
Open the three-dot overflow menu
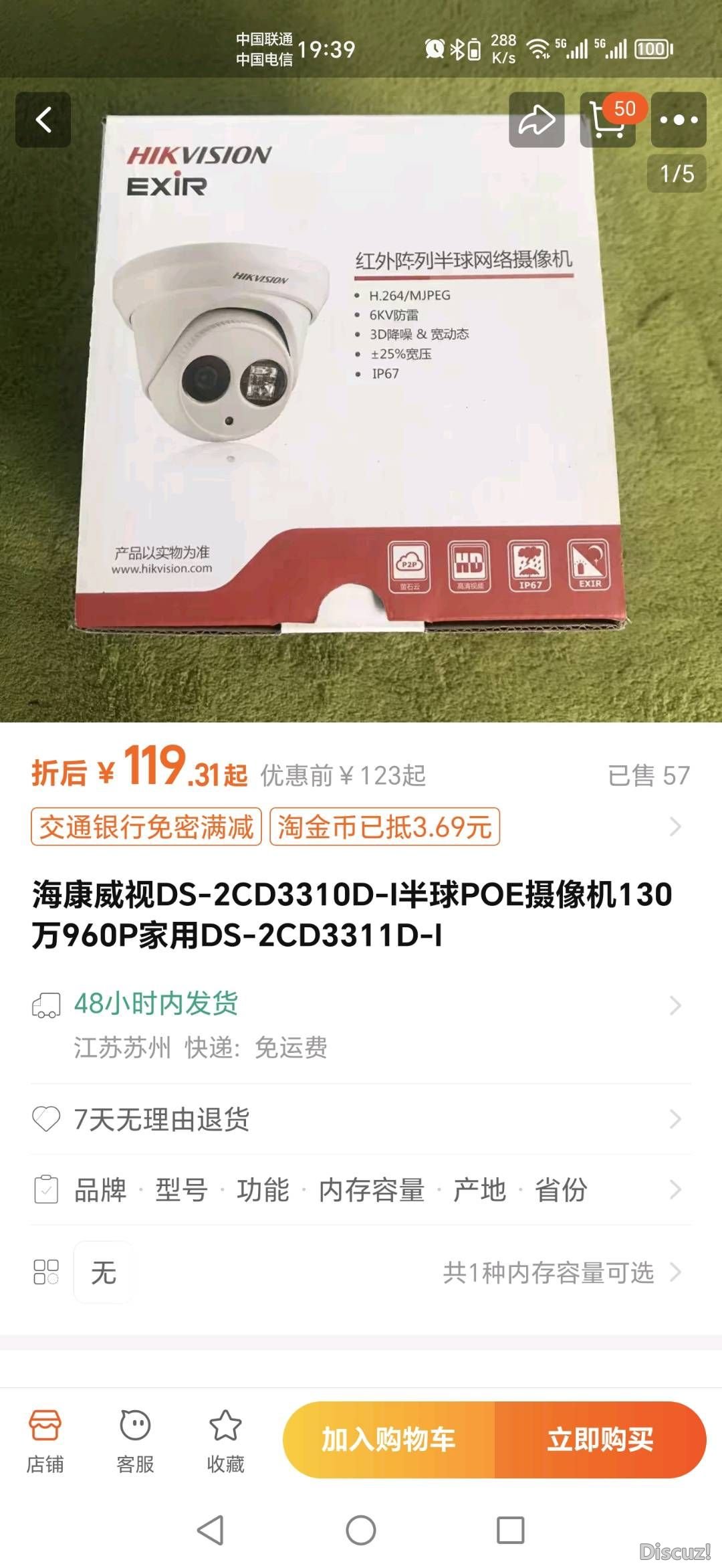(x=679, y=120)
